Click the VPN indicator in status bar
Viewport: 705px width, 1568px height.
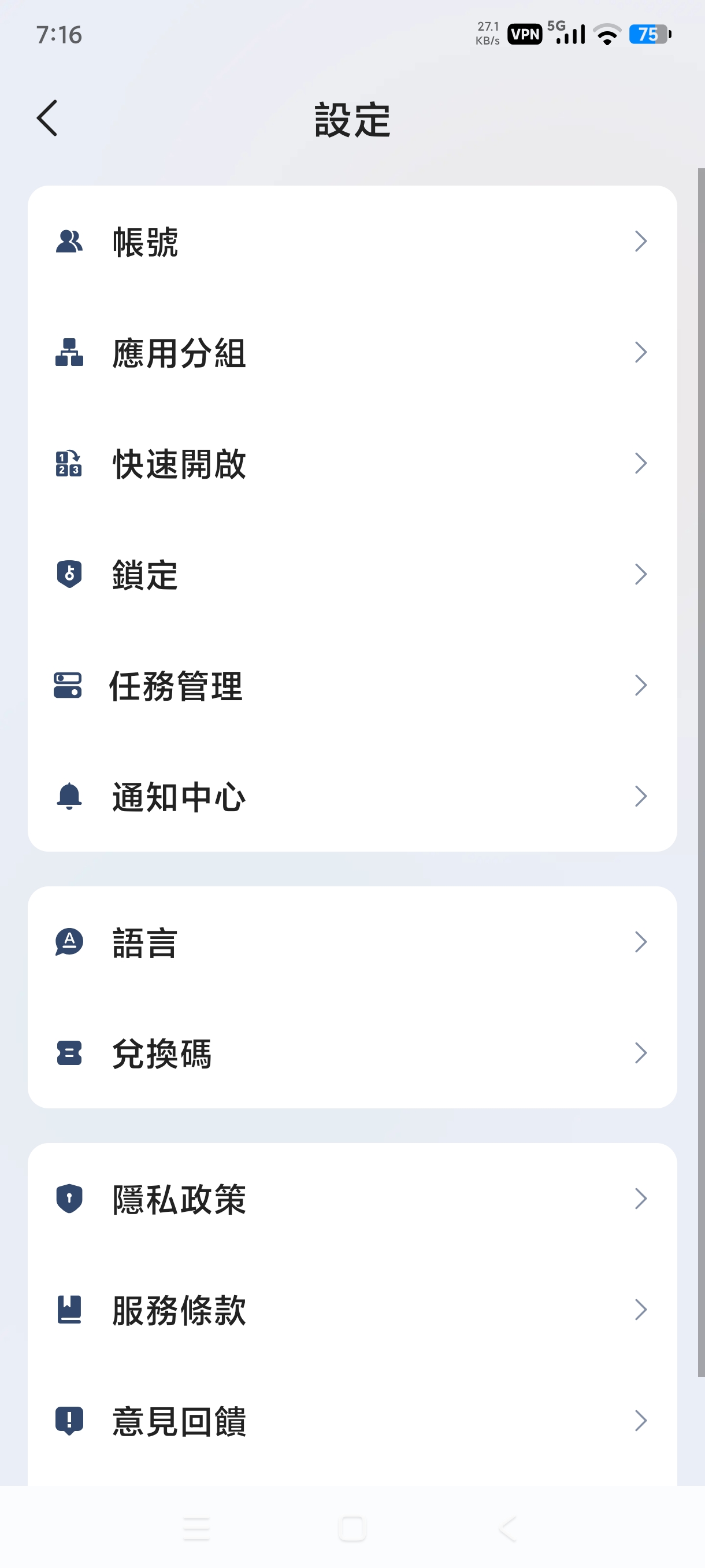[x=524, y=34]
